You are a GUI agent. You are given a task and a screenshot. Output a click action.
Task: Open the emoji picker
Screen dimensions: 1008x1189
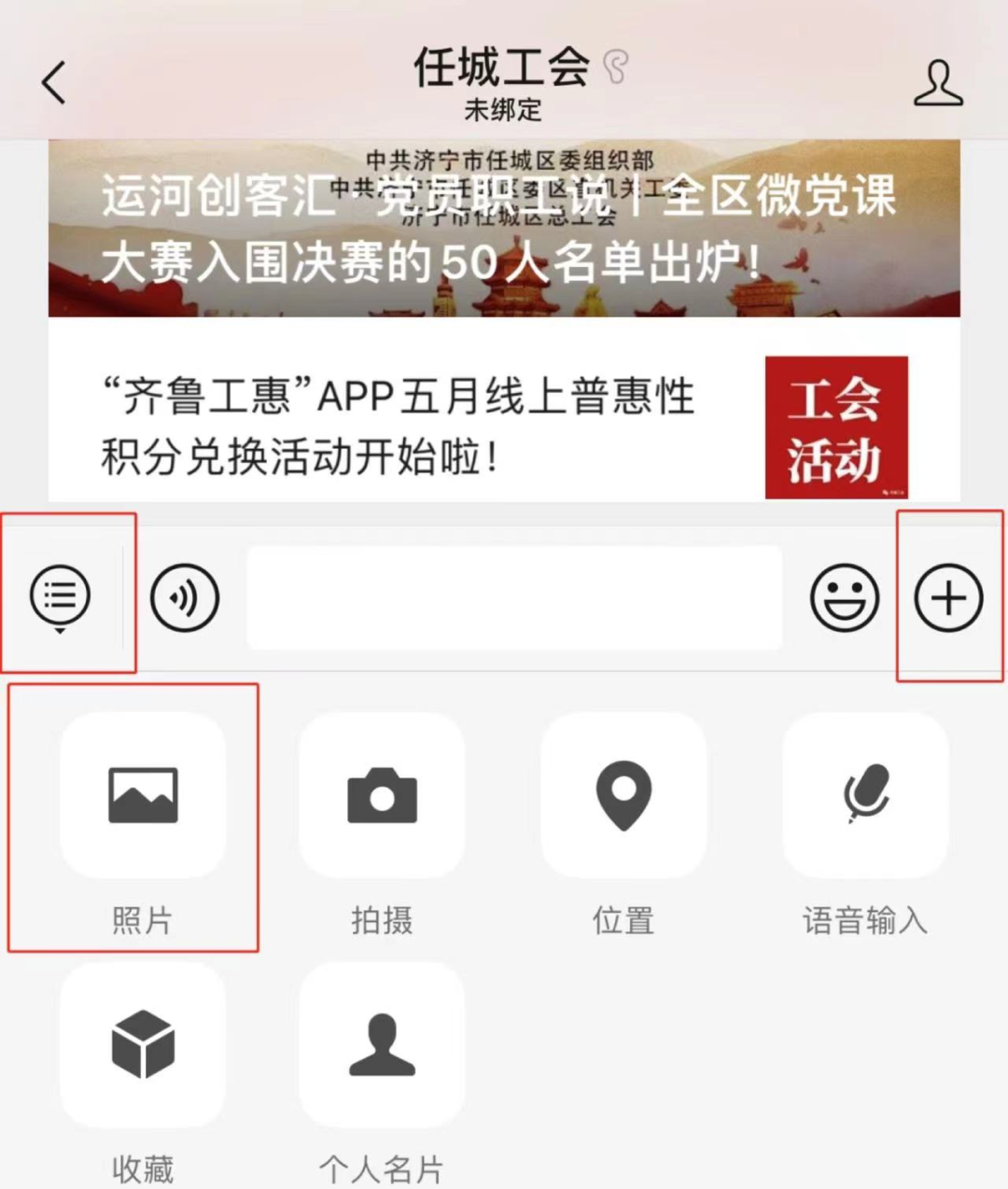(844, 597)
